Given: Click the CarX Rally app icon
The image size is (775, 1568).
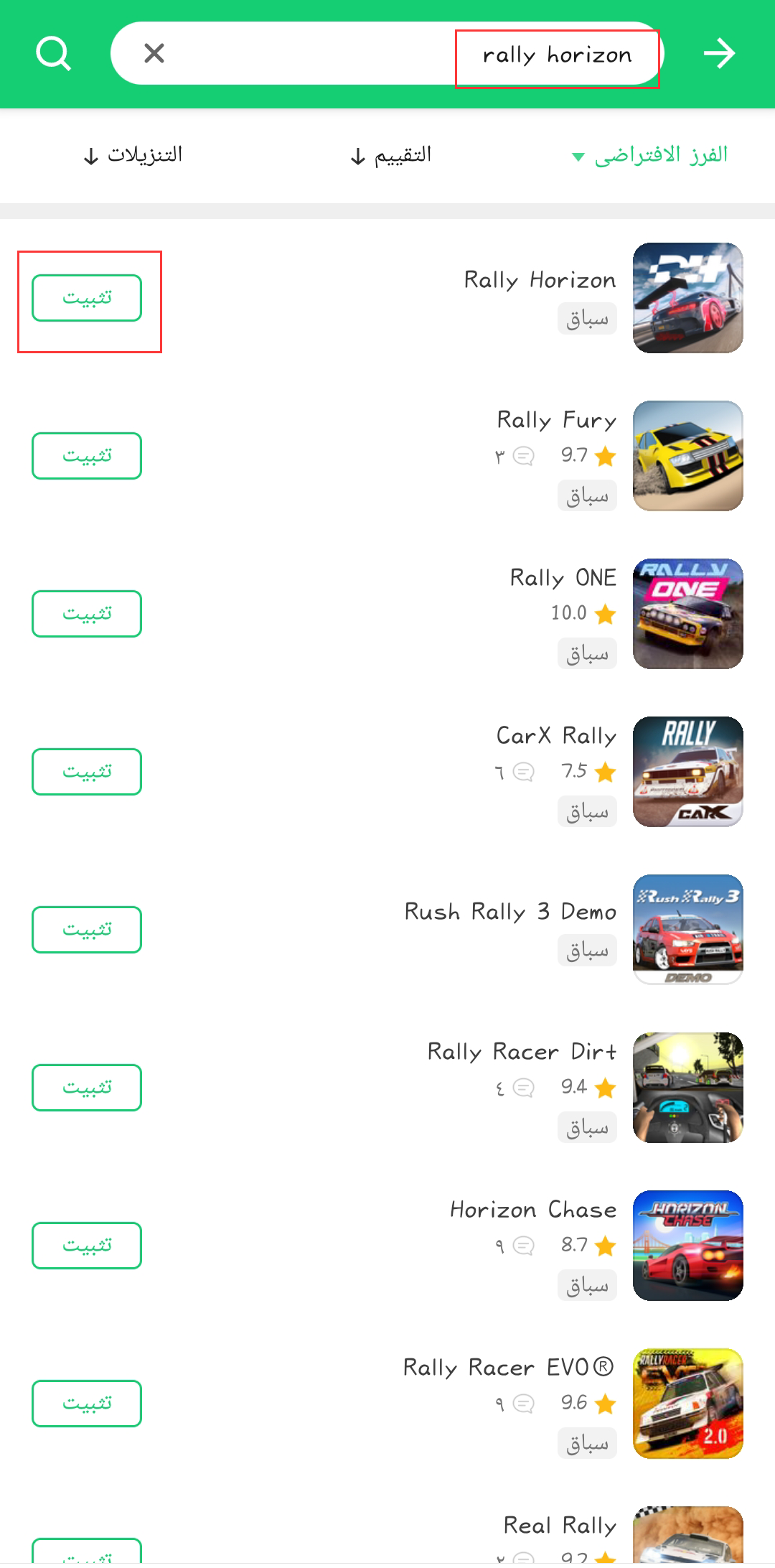Looking at the screenshot, I should tap(687, 771).
